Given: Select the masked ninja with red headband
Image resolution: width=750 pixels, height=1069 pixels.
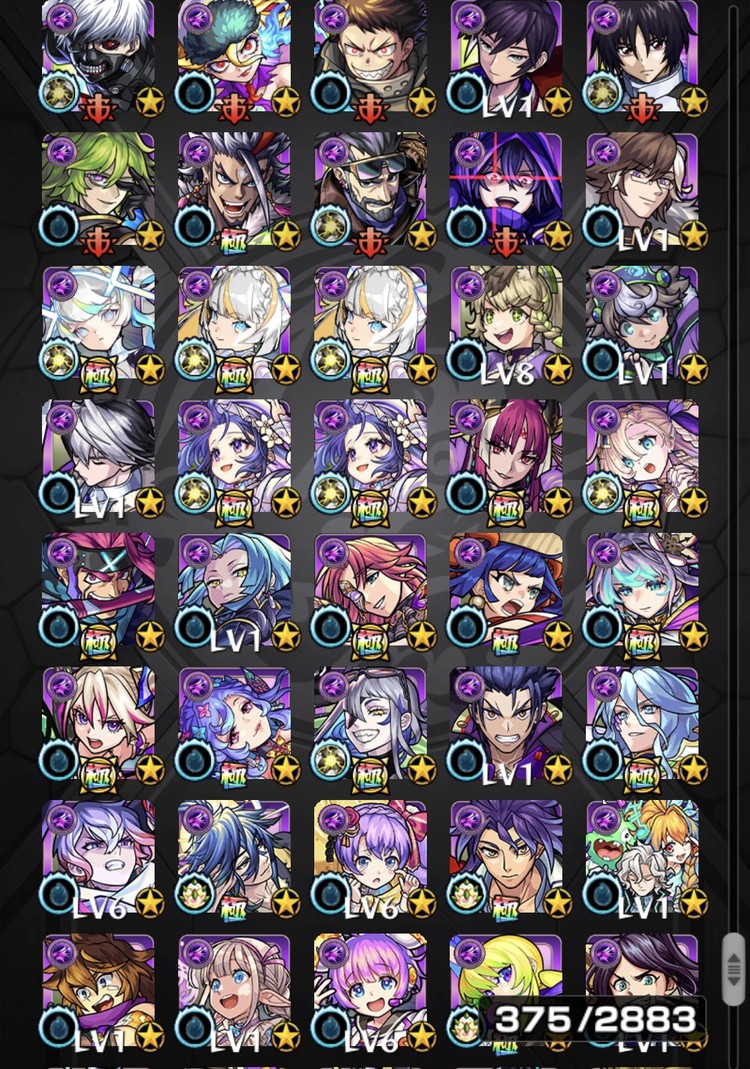Looking at the screenshot, I should tap(98, 589).
